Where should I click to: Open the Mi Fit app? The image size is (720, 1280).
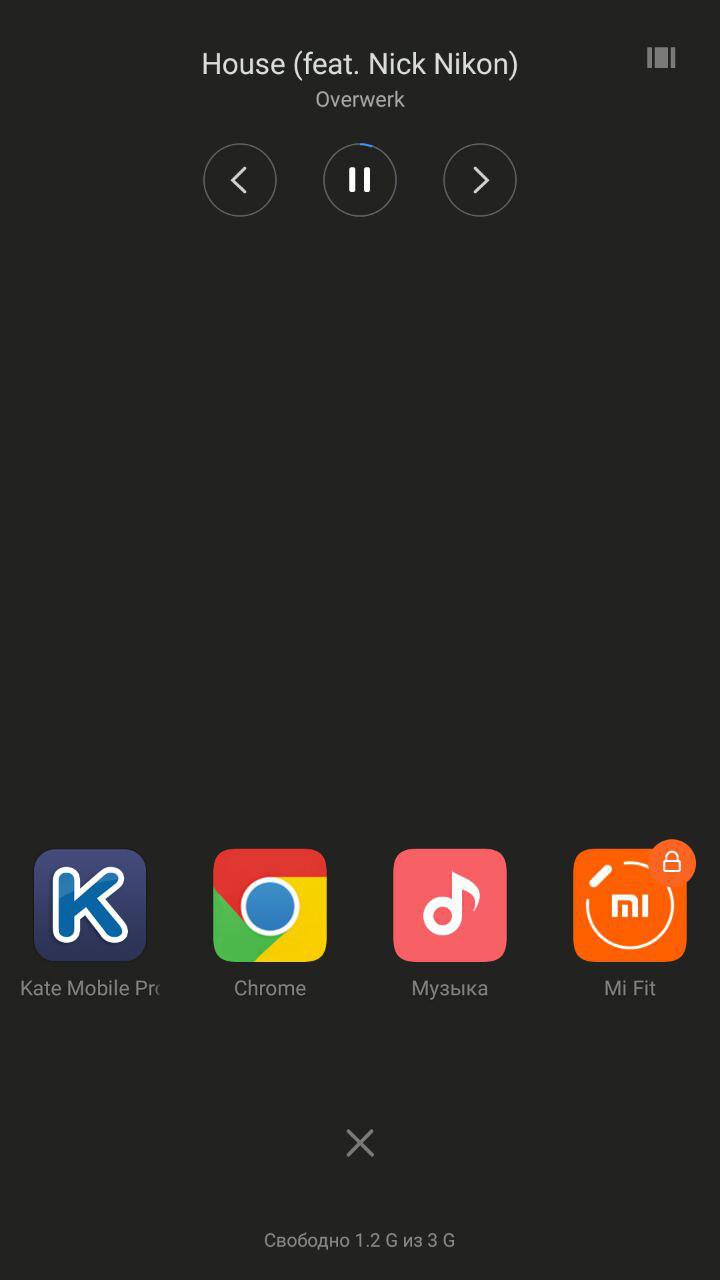click(630, 905)
